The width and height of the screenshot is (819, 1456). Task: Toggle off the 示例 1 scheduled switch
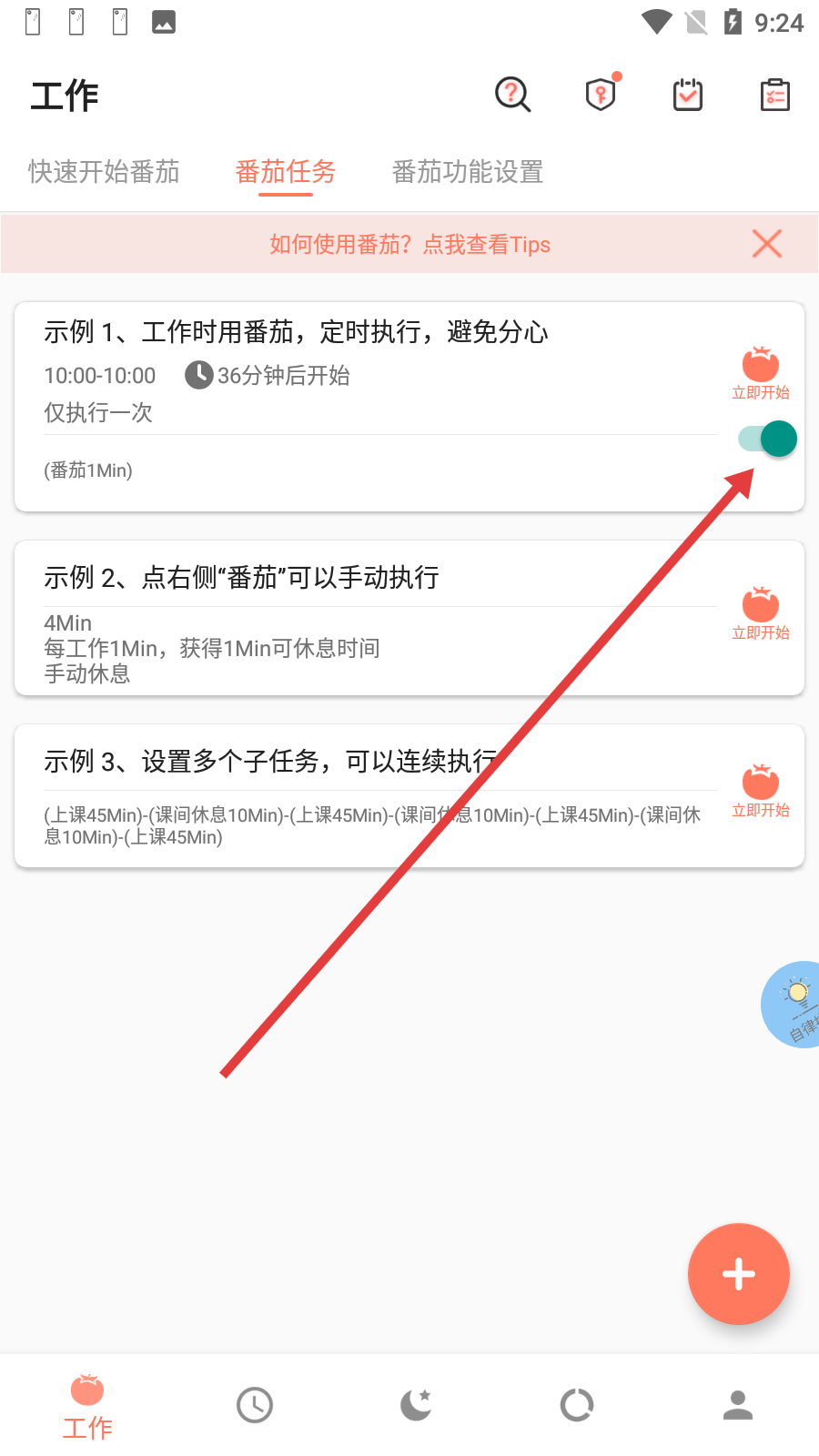768,440
